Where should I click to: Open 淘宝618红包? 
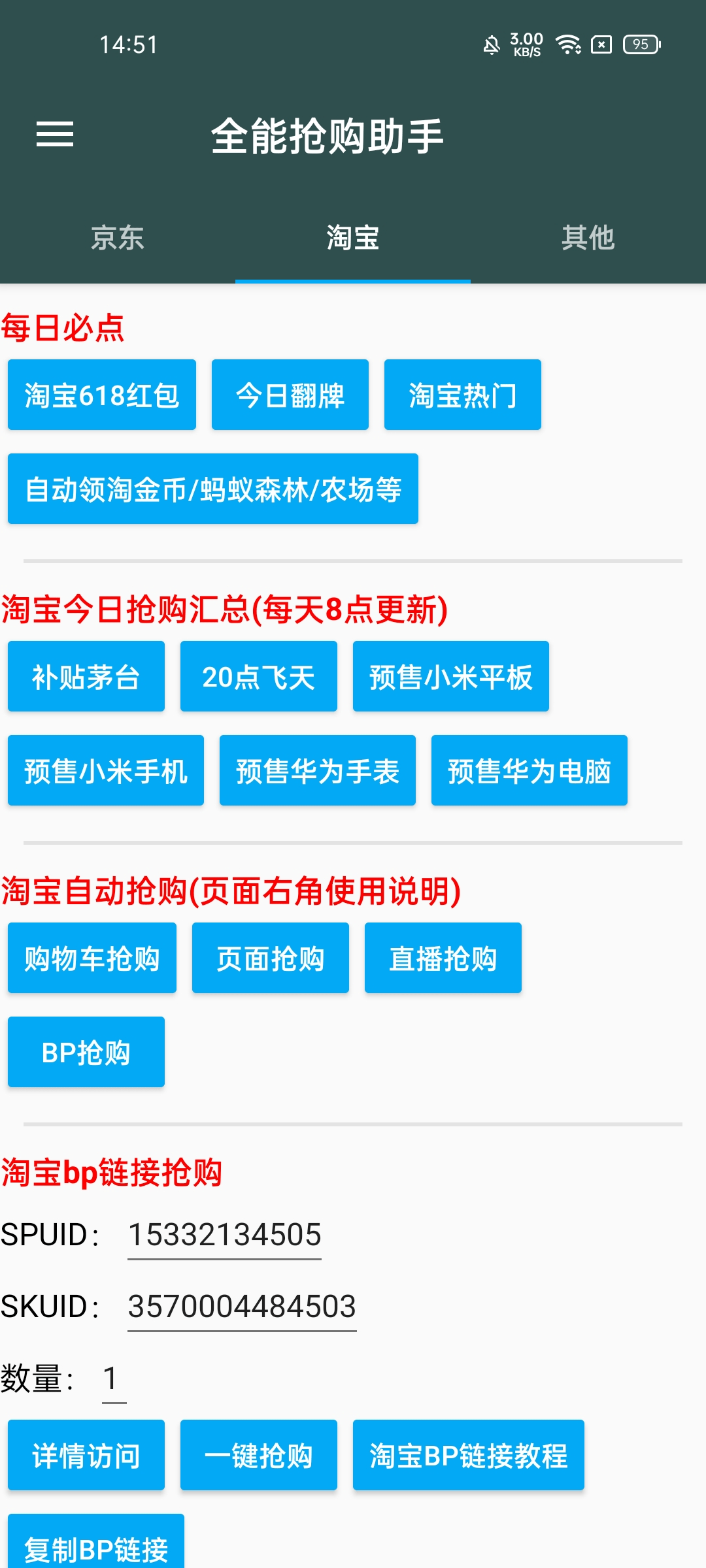click(x=102, y=395)
